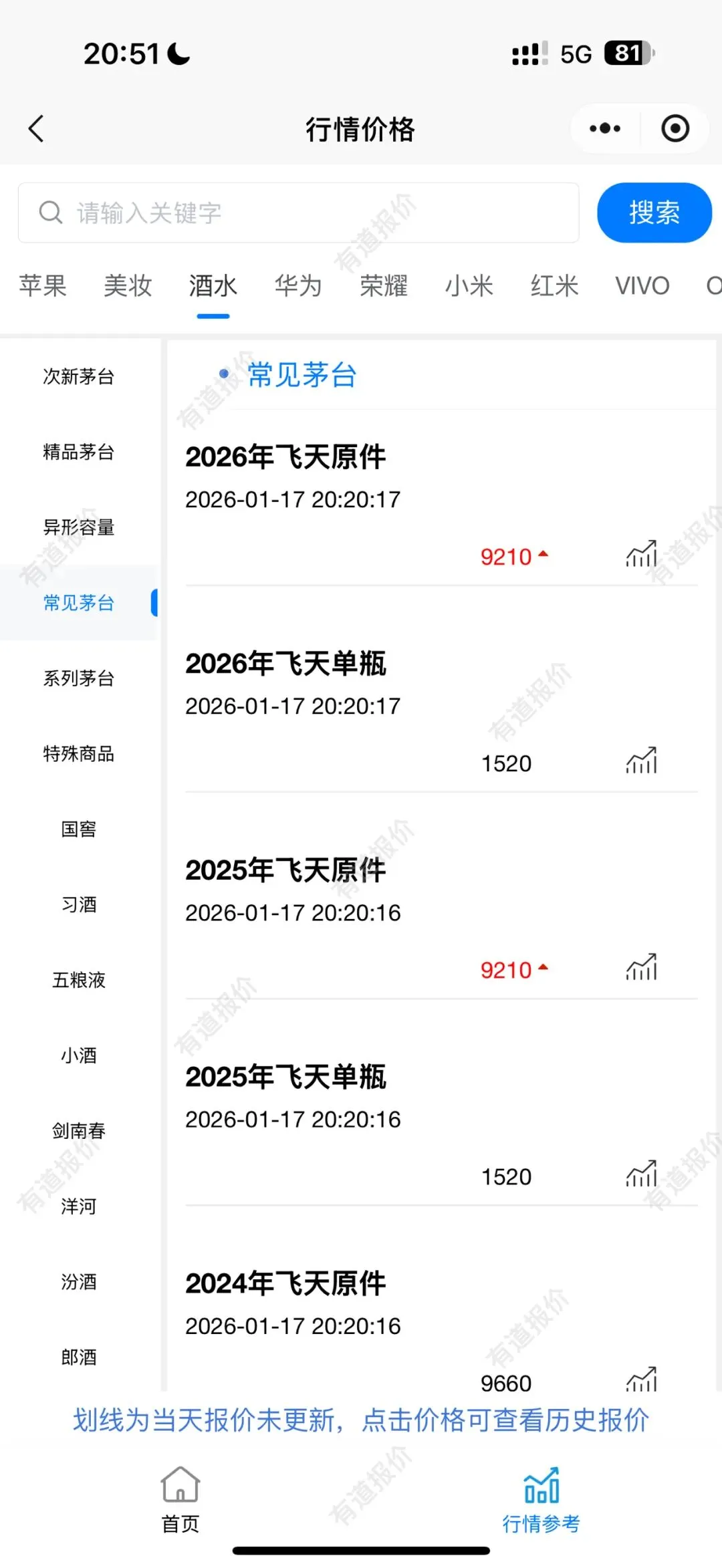Screen dimensions: 722x1568
Task: Go back using the top-left arrow
Action: pos(37,128)
